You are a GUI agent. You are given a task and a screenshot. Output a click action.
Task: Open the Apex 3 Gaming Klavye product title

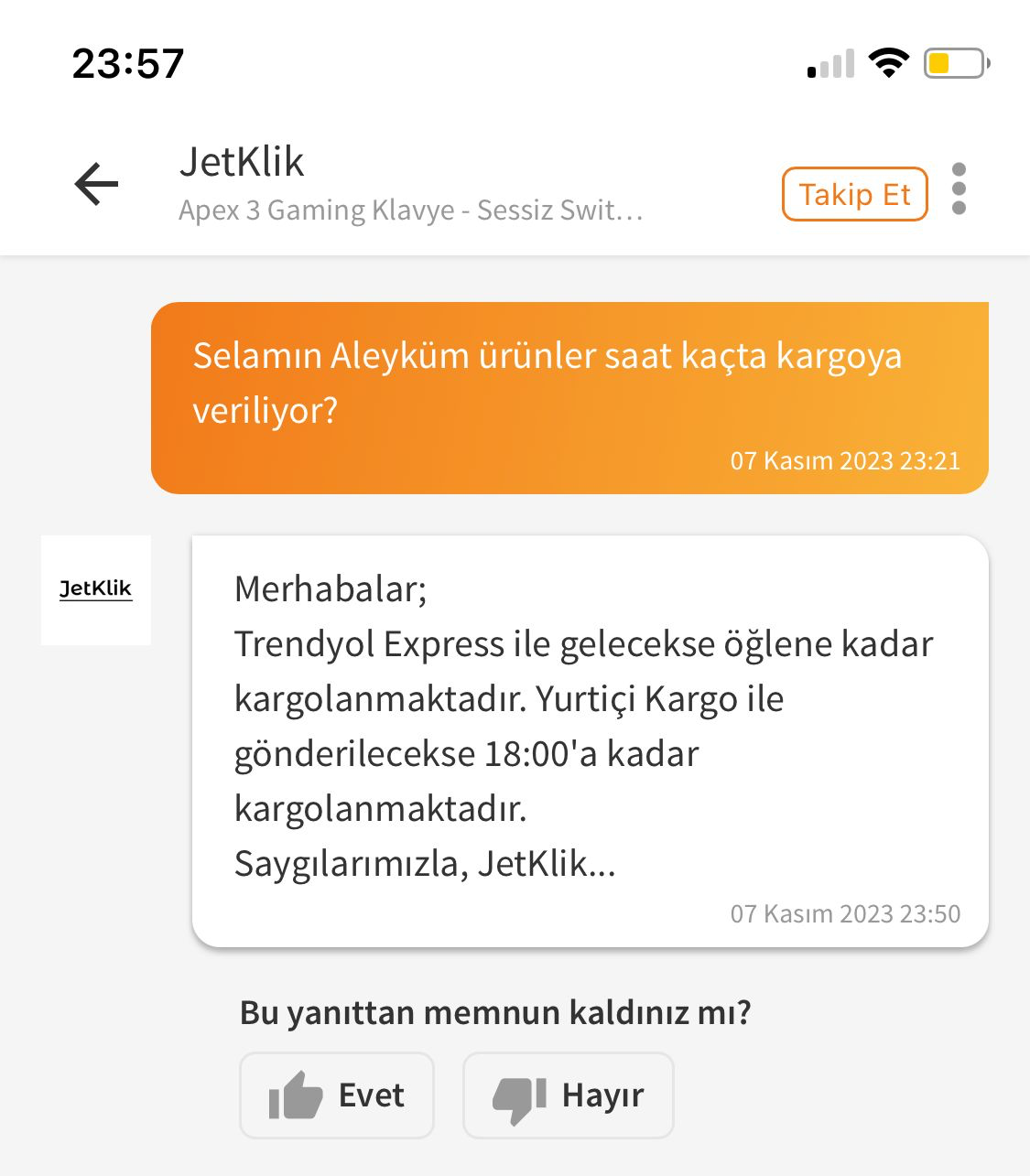(x=411, y=210)
